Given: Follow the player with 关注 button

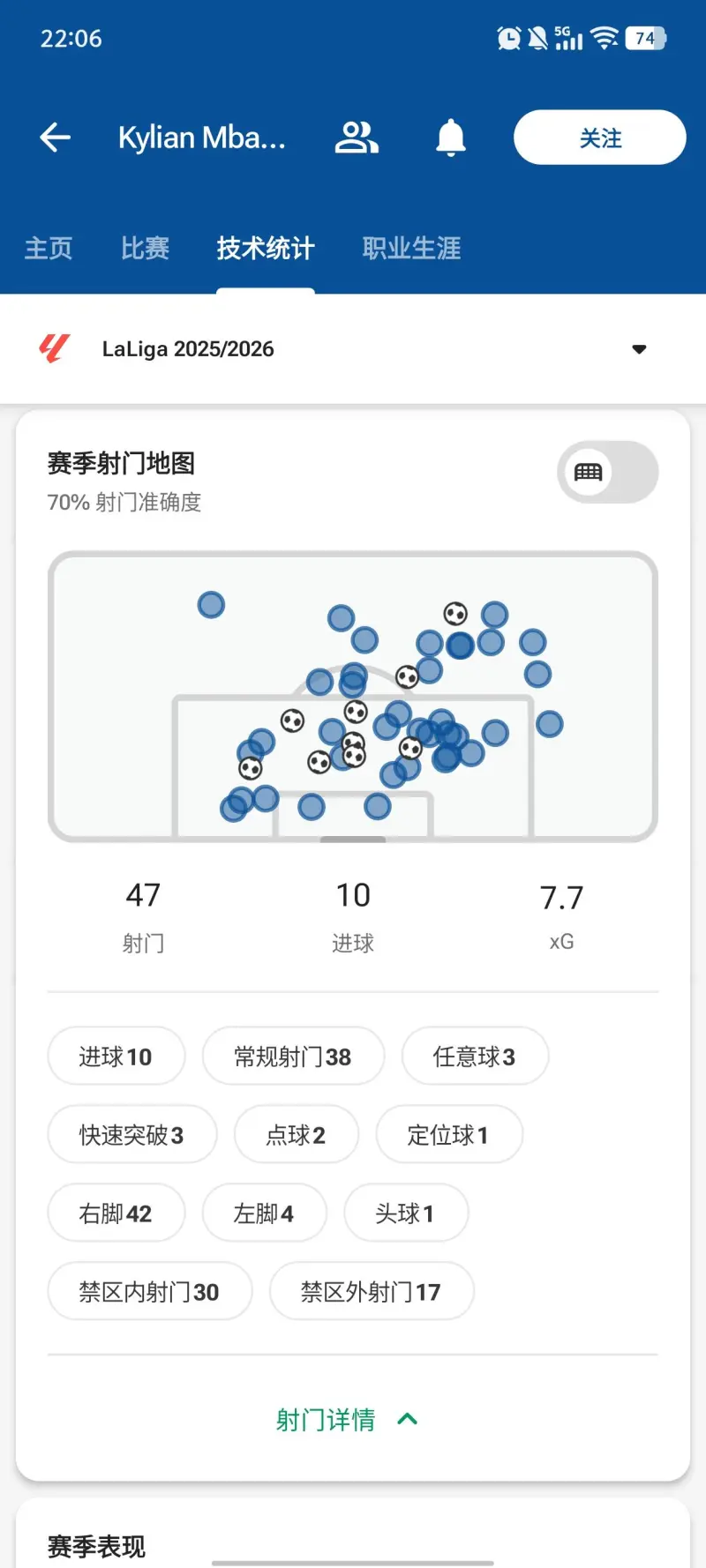Looking at the screenshot, I should tap(599, 138).
